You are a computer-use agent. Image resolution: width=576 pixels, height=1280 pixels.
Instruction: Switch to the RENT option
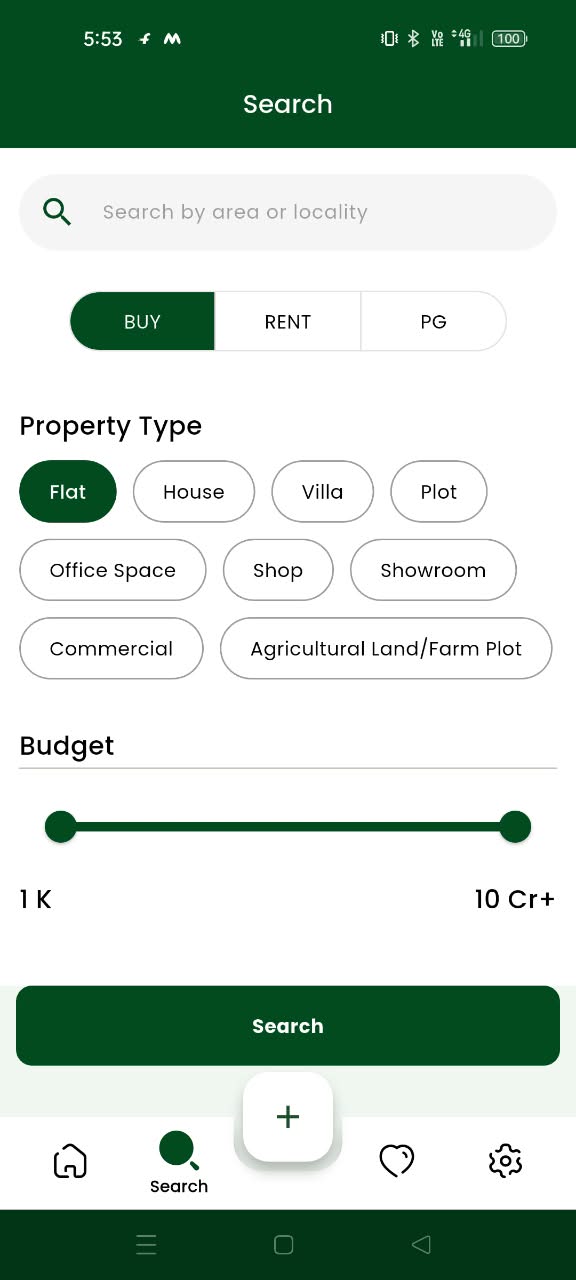288,322
